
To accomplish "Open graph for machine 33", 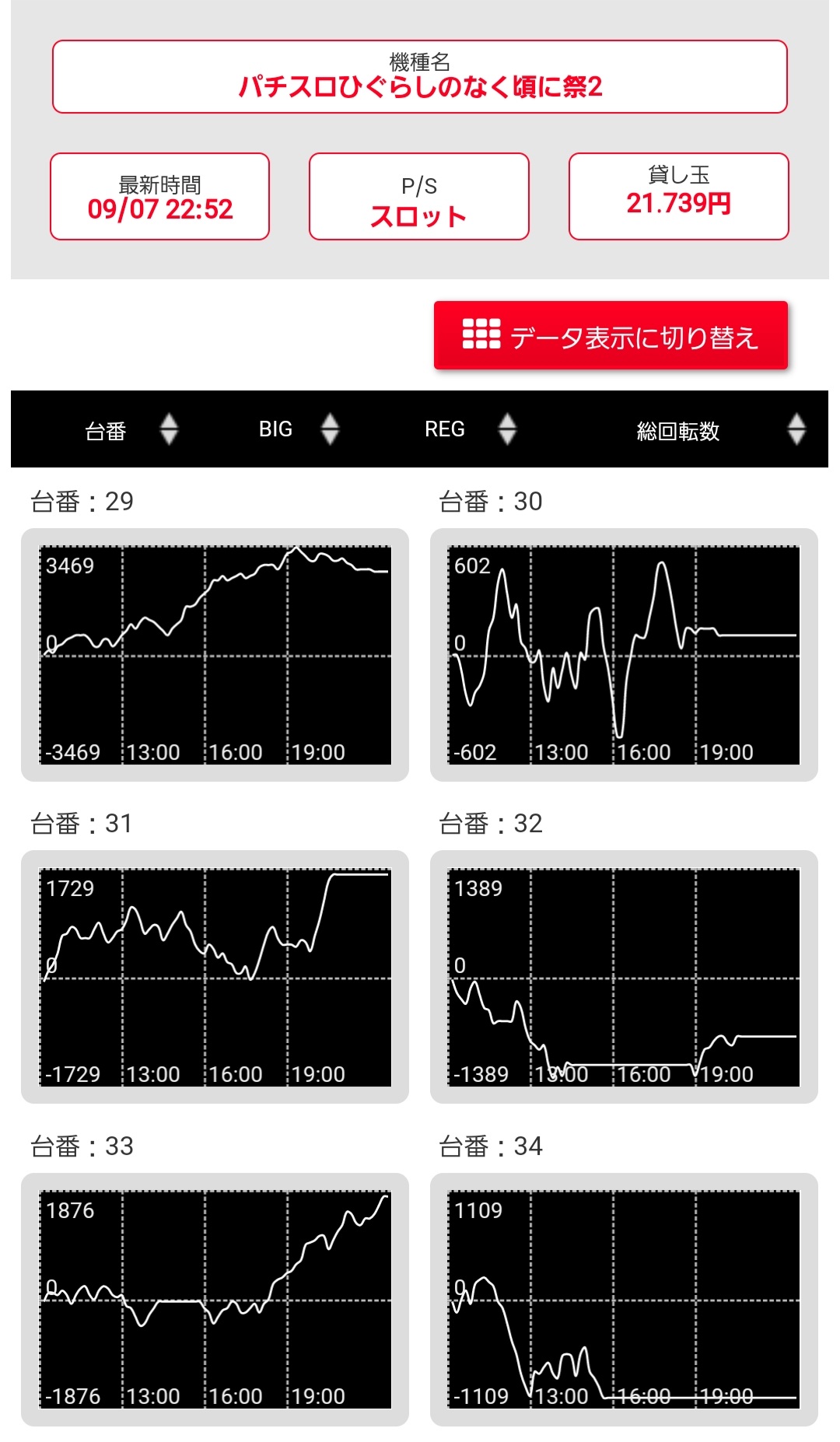I will coord(215,1300).
